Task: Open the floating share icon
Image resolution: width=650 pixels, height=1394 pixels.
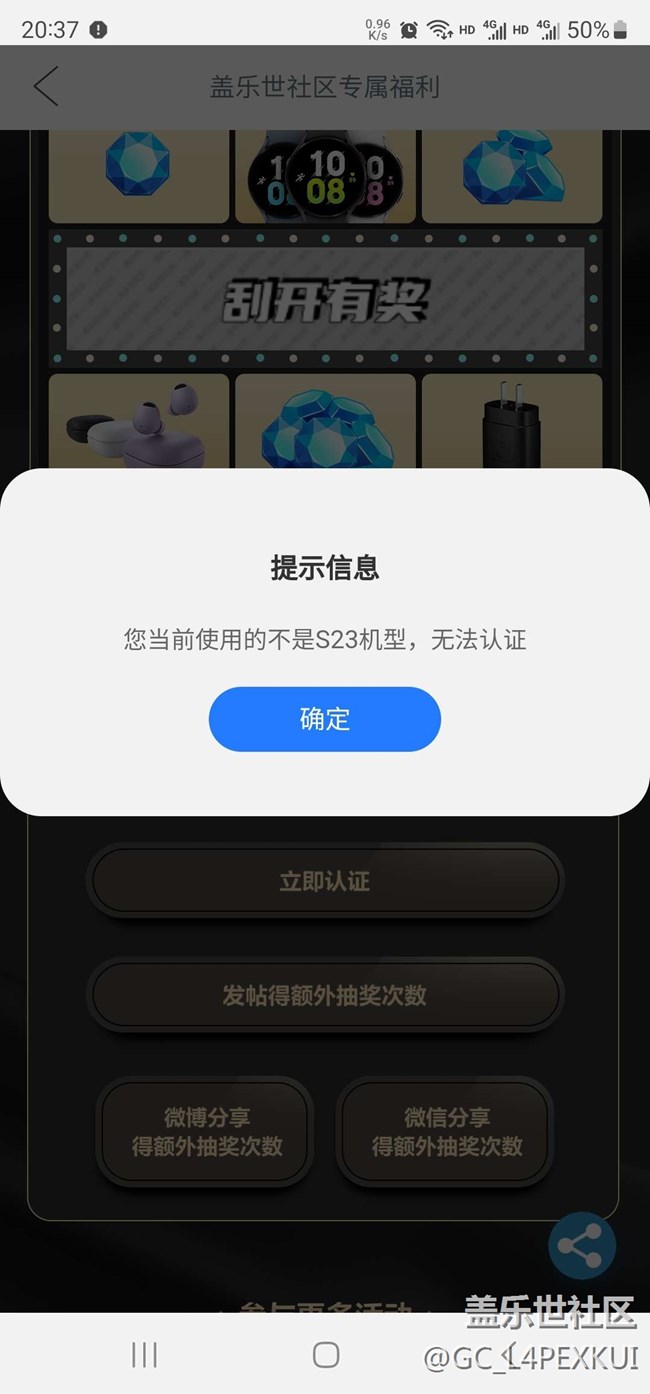Action: (581, 1246)
